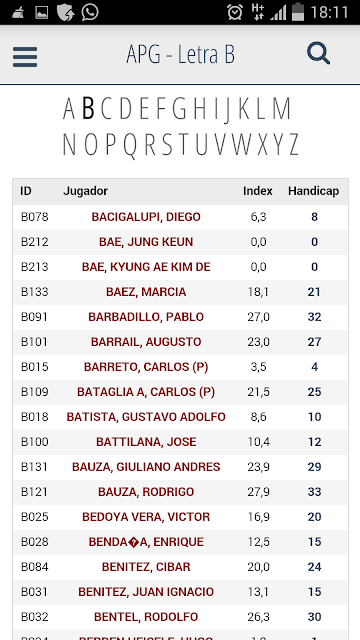The image size is (360, 640).
Task: Go to letter N list
Action: coord(69,144)
